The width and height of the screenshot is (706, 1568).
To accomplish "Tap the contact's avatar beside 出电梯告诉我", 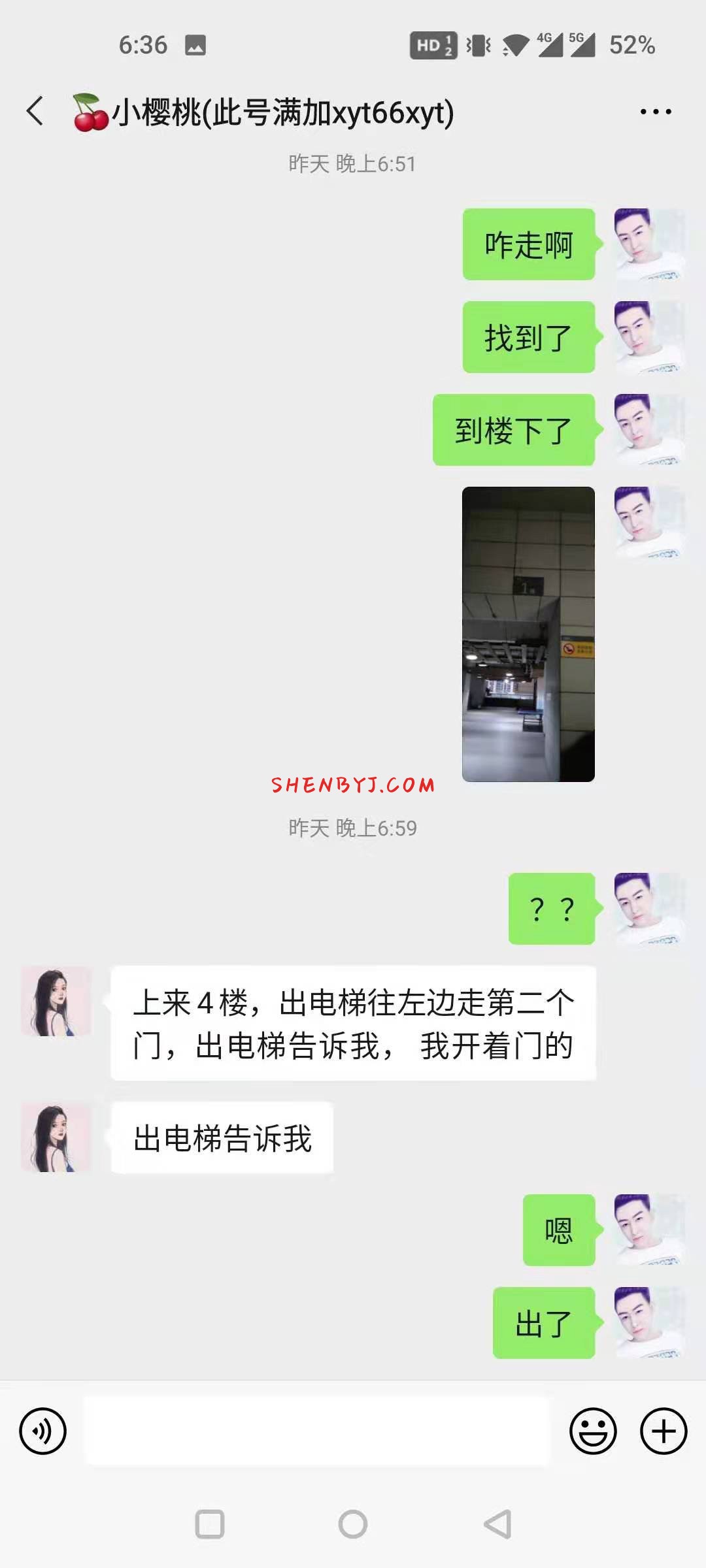I will pos(56,1137).
